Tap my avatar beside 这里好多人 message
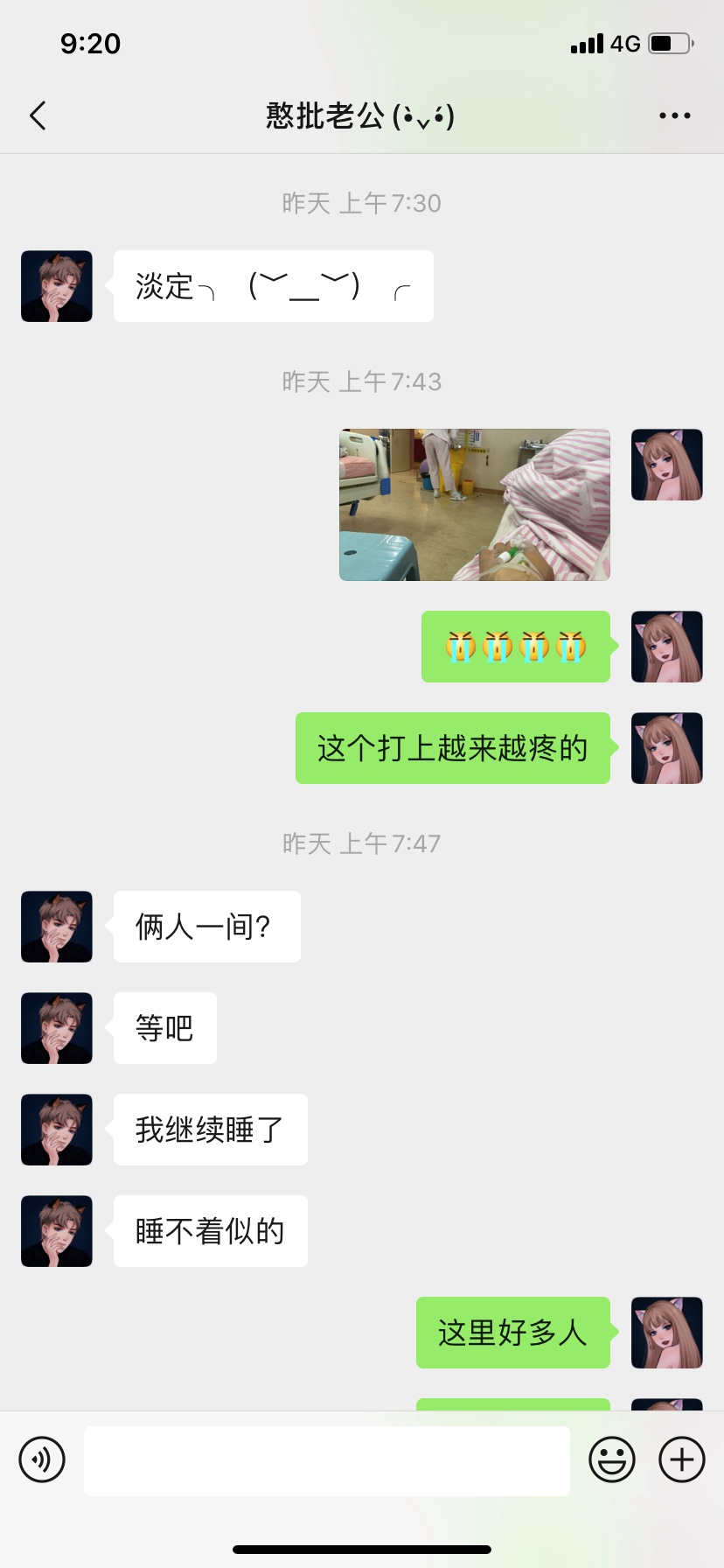Image resolution: width=724 pixels, height=1568 pixels. click(667, 1333)
